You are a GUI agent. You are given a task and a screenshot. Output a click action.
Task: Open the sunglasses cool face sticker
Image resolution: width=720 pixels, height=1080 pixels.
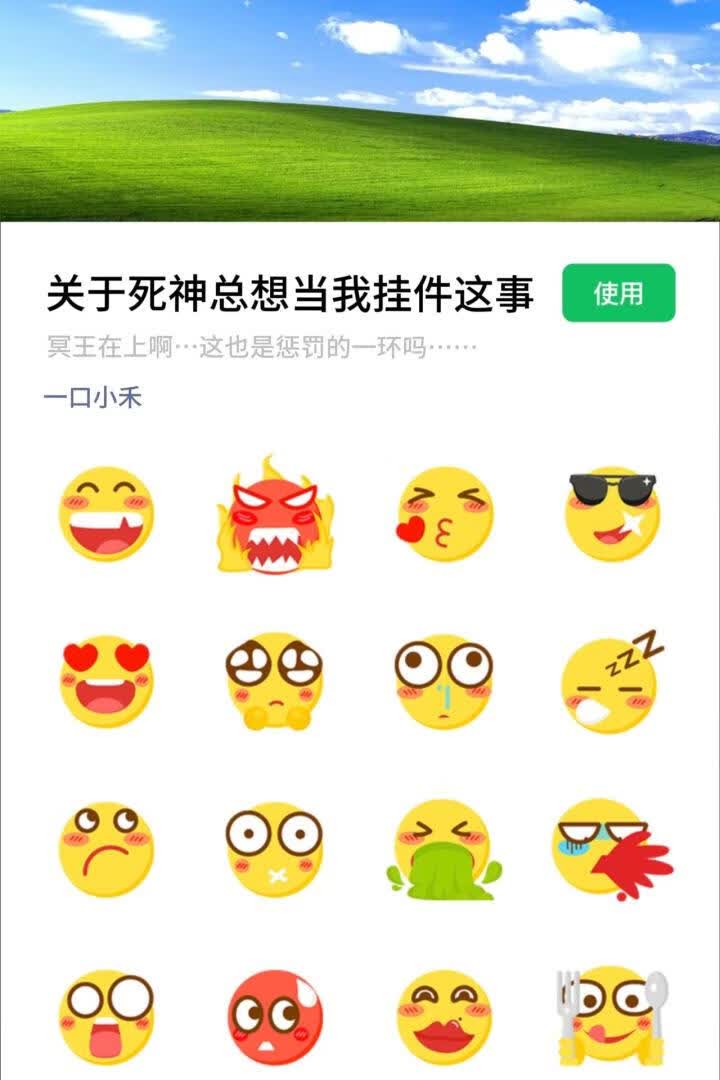click(613, 514)
